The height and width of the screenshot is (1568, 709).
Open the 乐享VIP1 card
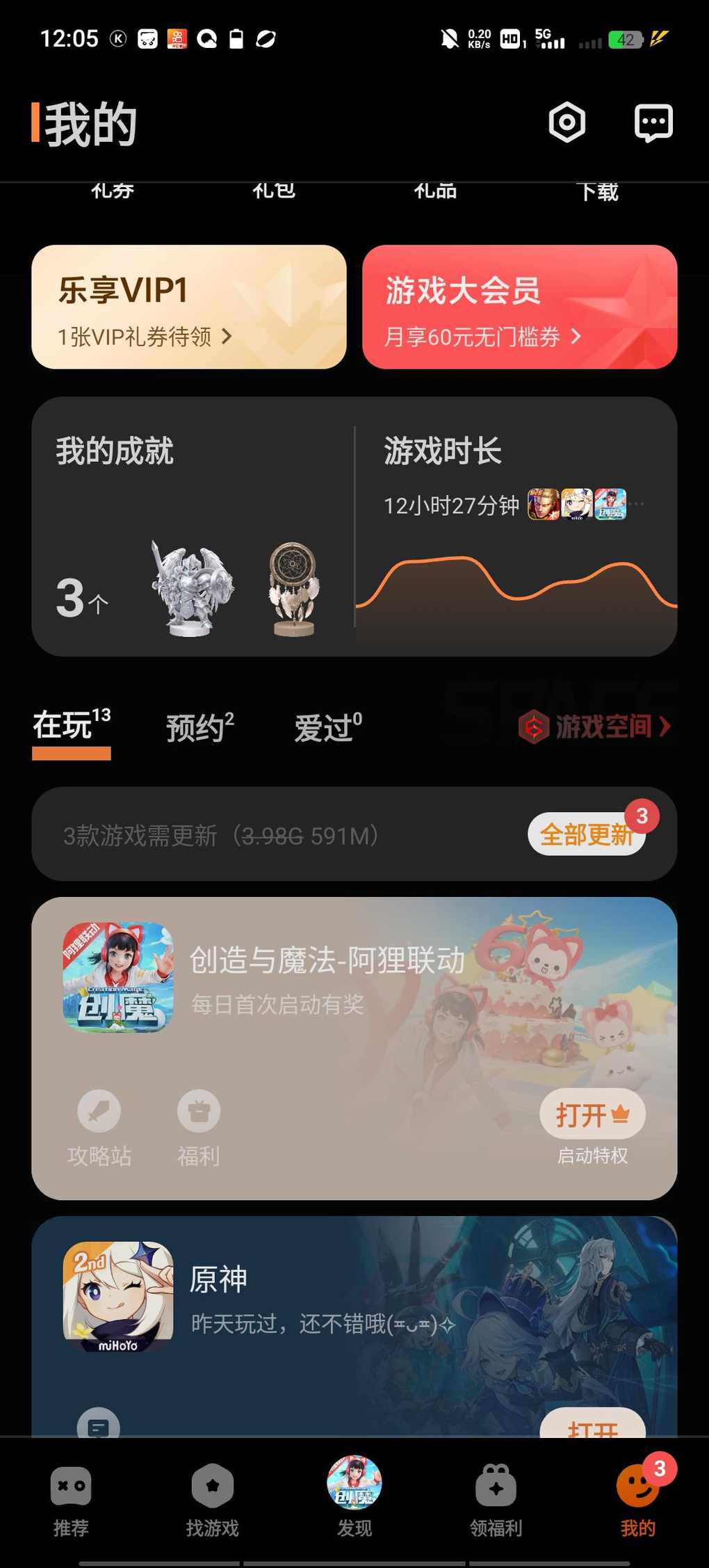[188, 307]
